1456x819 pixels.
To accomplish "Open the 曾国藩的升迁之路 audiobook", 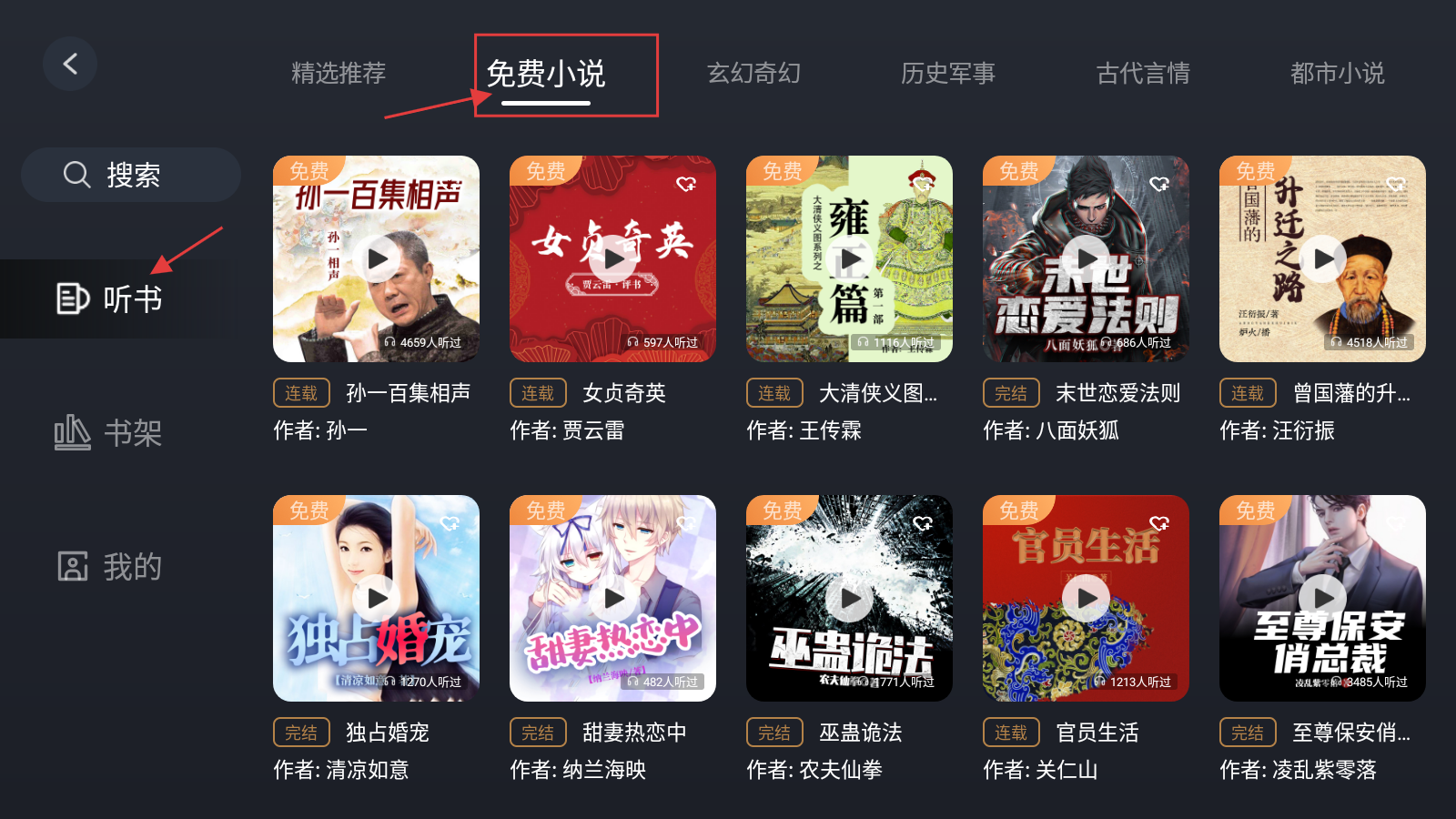I will [x=1322, y=259].
